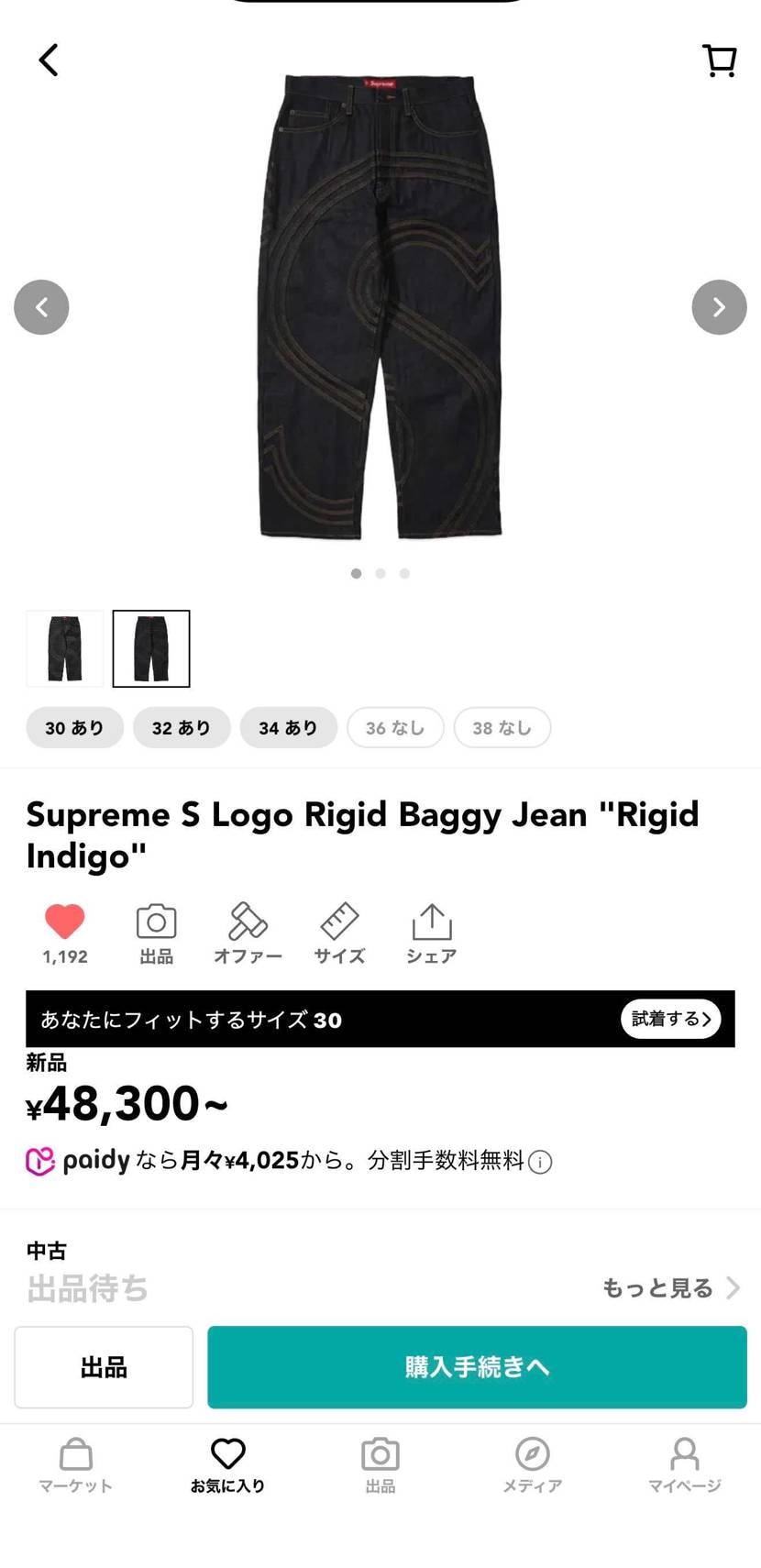Select size 30 あり chip
This screenshot has height=1568, width=761.
click(74, 727)
